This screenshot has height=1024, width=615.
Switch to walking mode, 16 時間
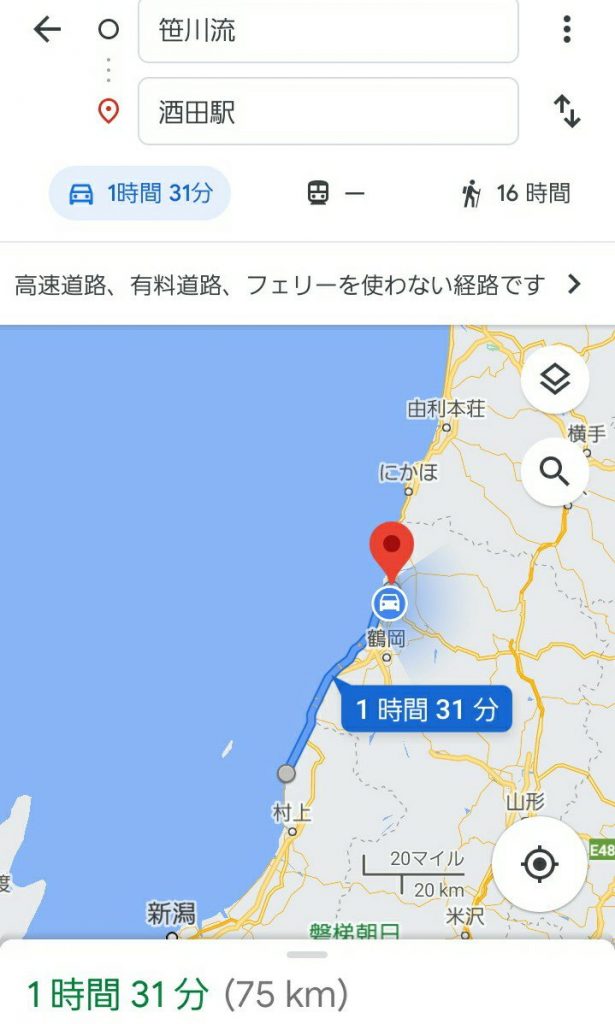[516, 193]
